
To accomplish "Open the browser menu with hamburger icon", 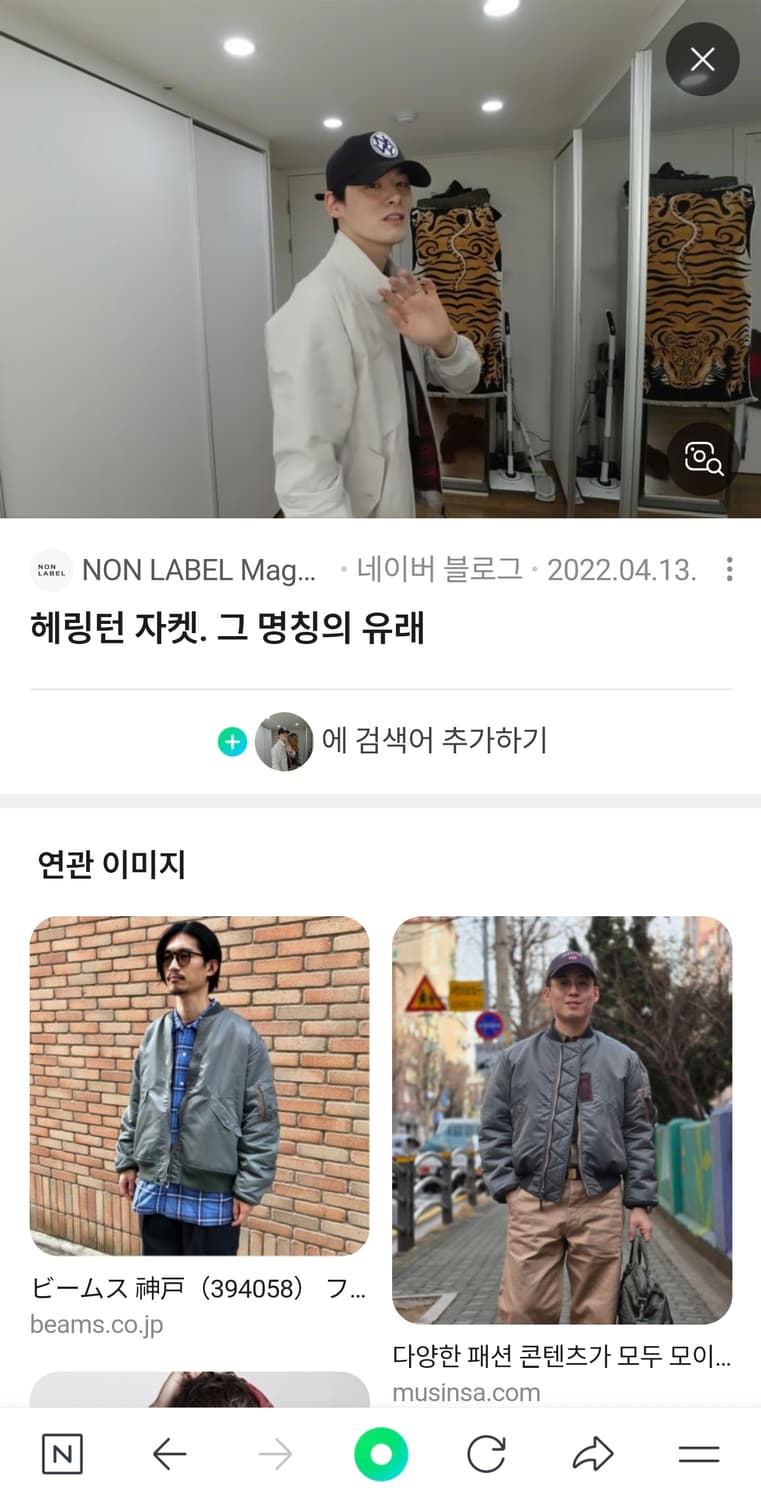I will 700,1455.
